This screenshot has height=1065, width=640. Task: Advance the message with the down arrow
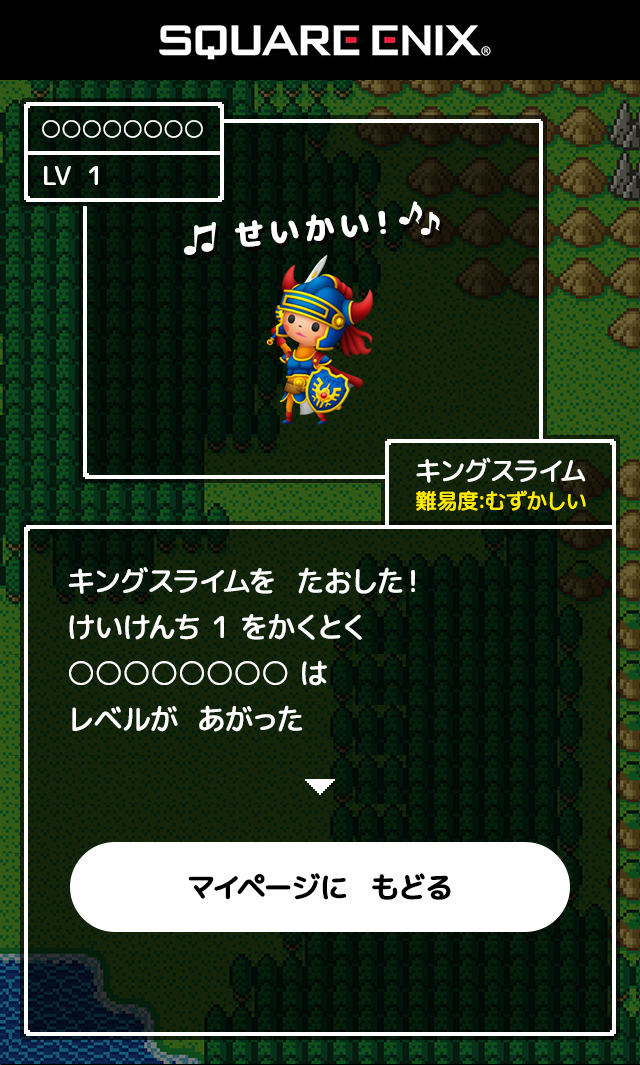point(320,787)
